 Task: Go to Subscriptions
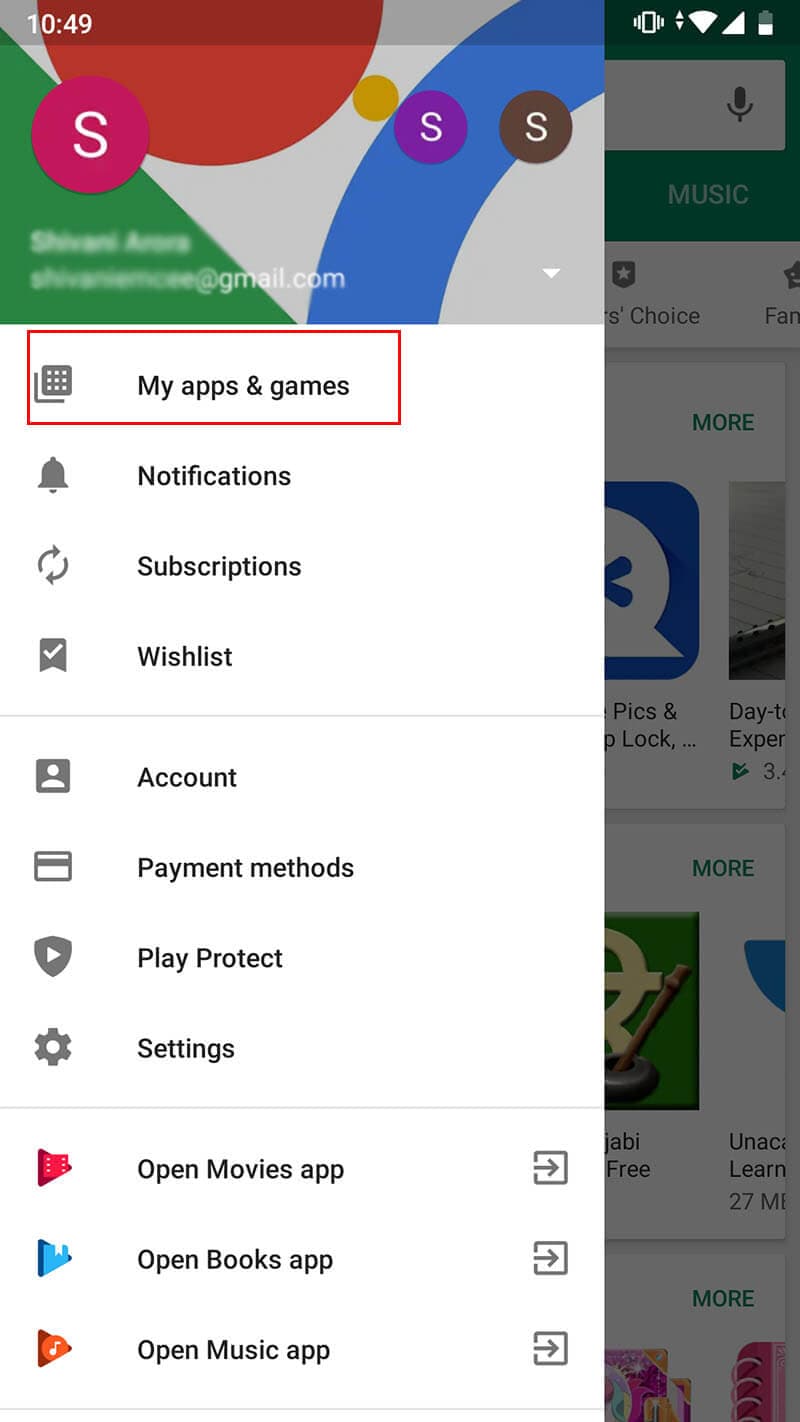tap(219, 566)
